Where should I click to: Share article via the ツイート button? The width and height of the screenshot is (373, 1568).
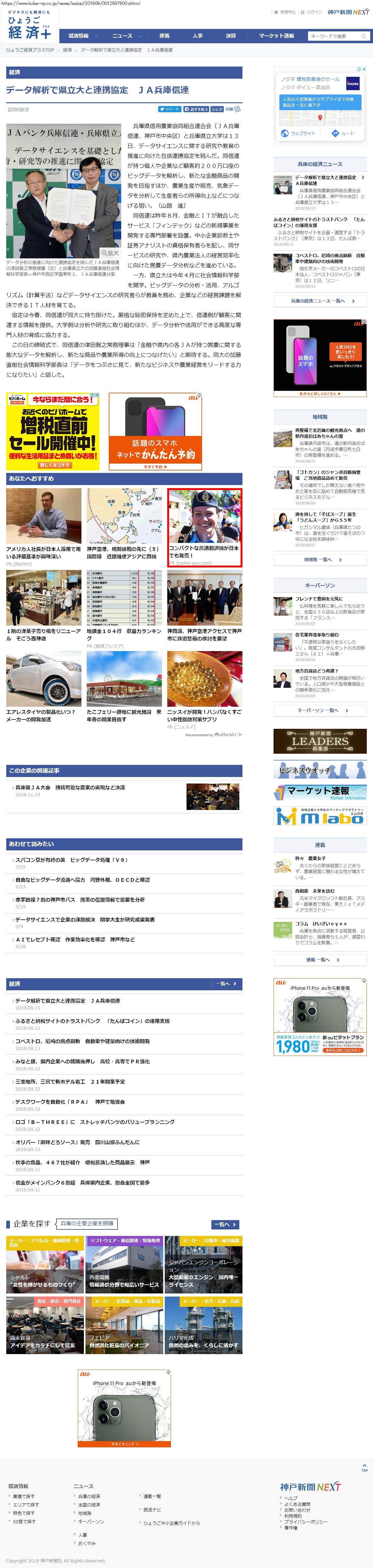(170, 109)
